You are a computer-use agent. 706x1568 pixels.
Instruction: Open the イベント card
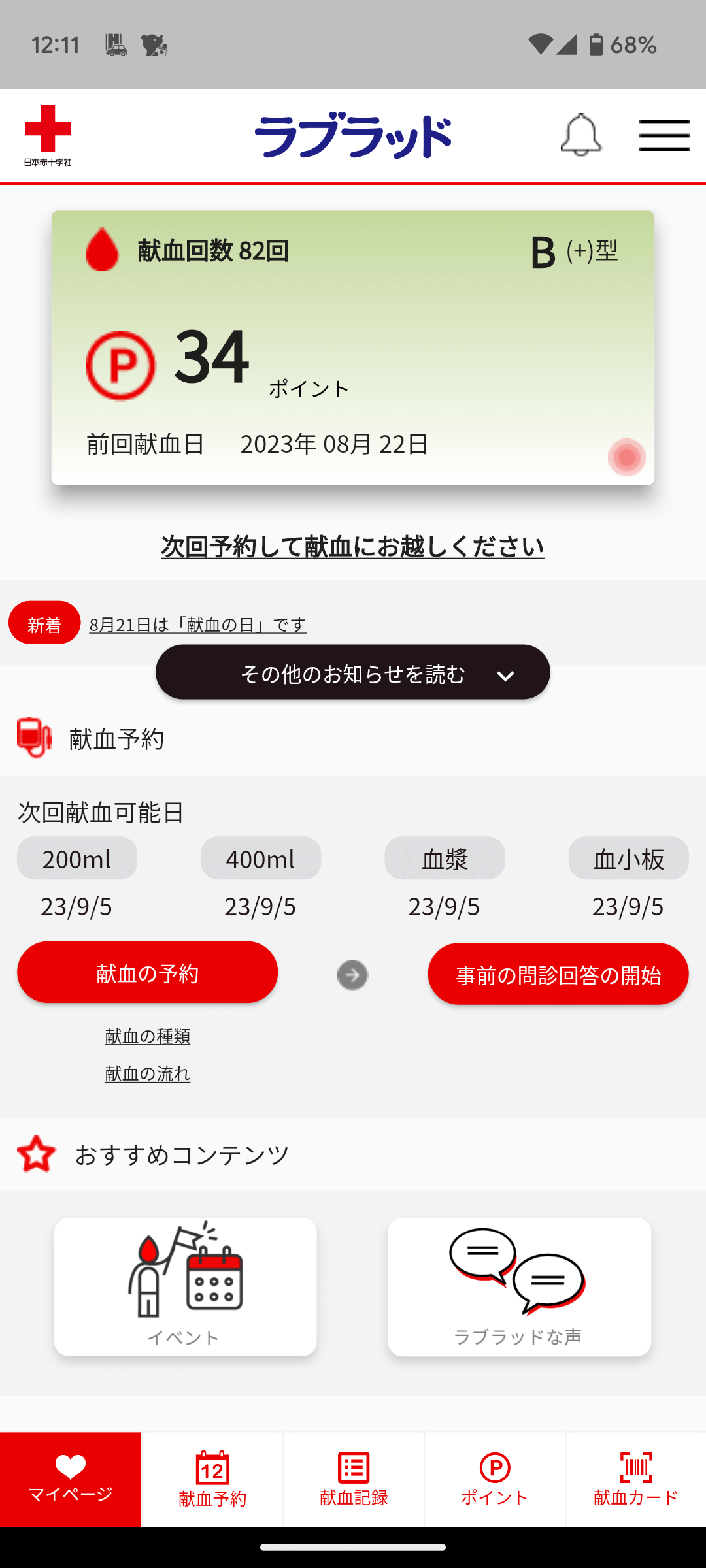(186, 1286)
